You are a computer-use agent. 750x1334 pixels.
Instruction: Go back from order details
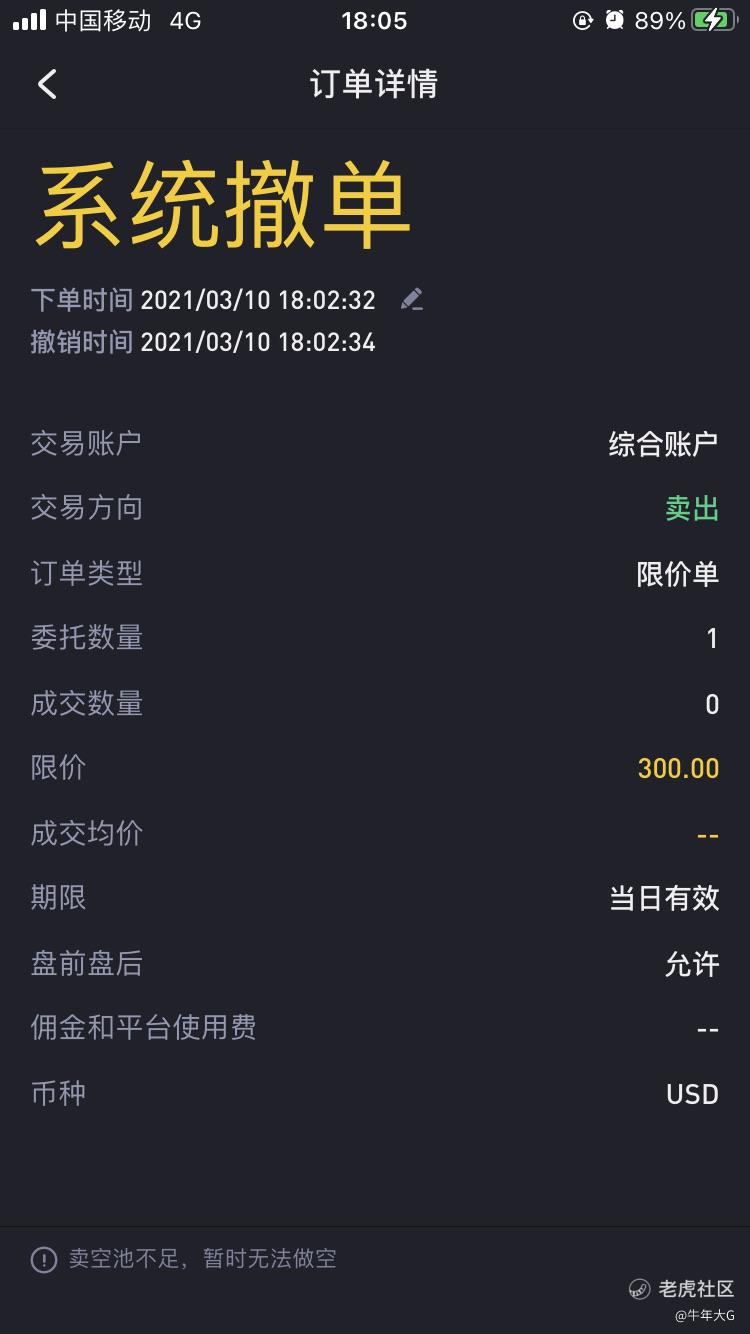point(47,84)
